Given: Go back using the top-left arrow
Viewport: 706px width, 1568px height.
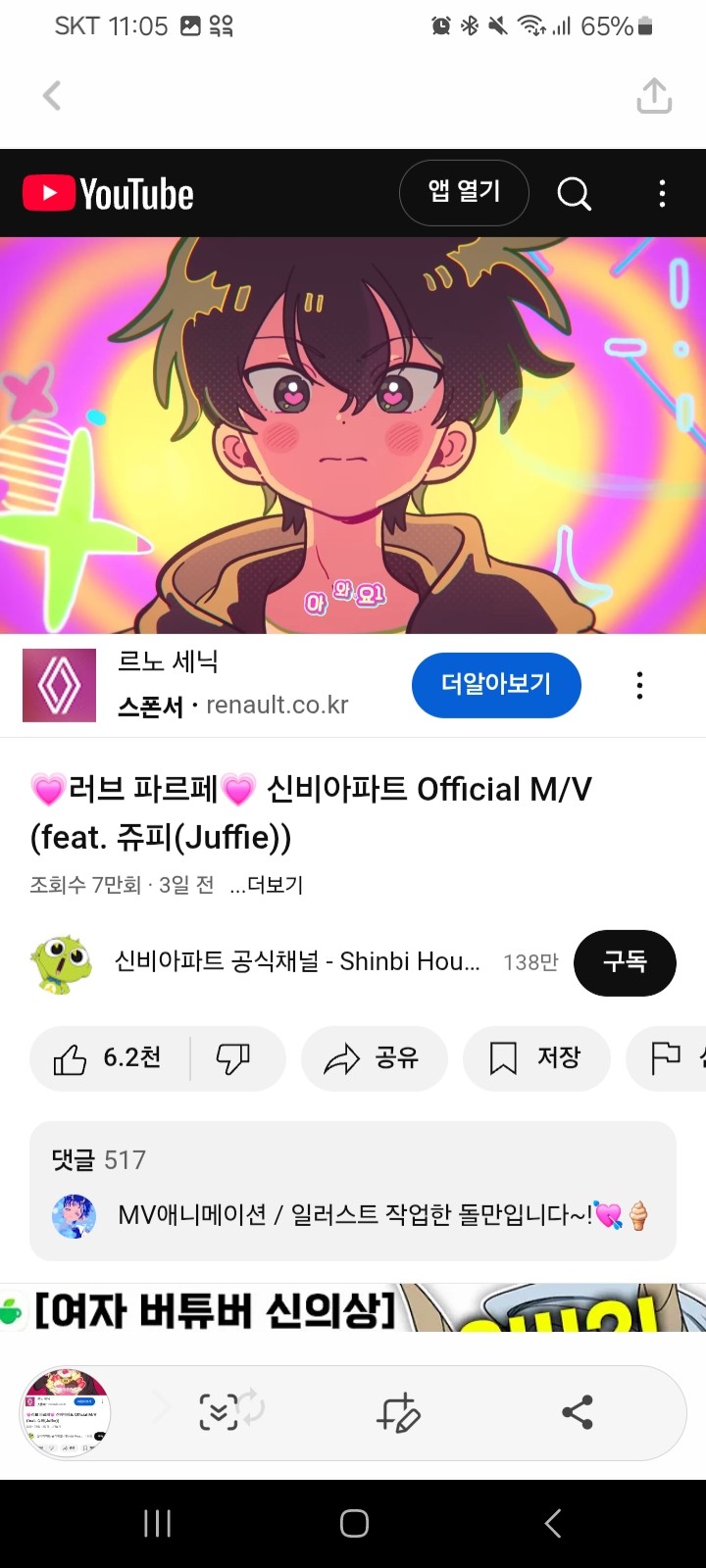Looking at the screenshot, I should tap(52, 96).
